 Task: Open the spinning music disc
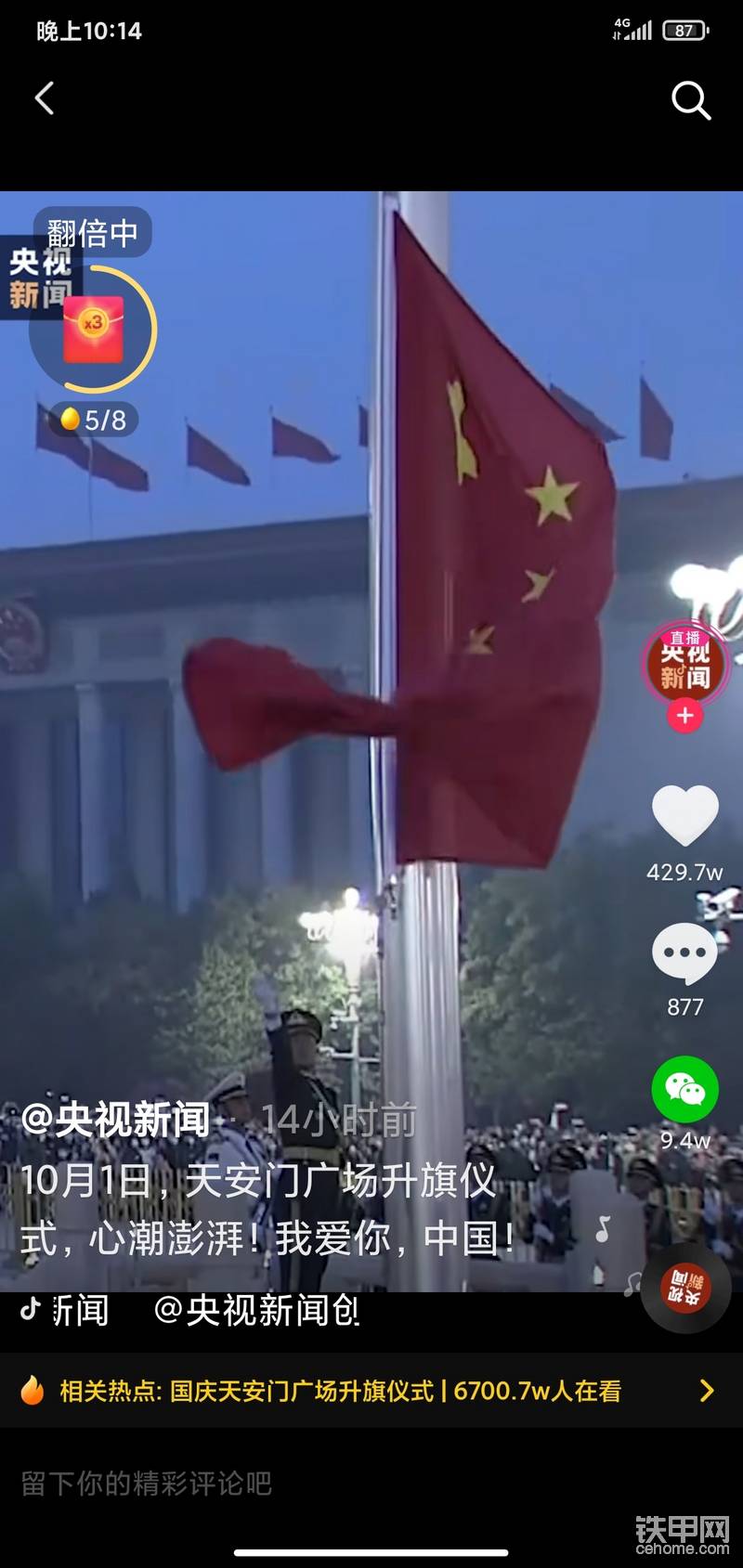(x=685, y=1288)
